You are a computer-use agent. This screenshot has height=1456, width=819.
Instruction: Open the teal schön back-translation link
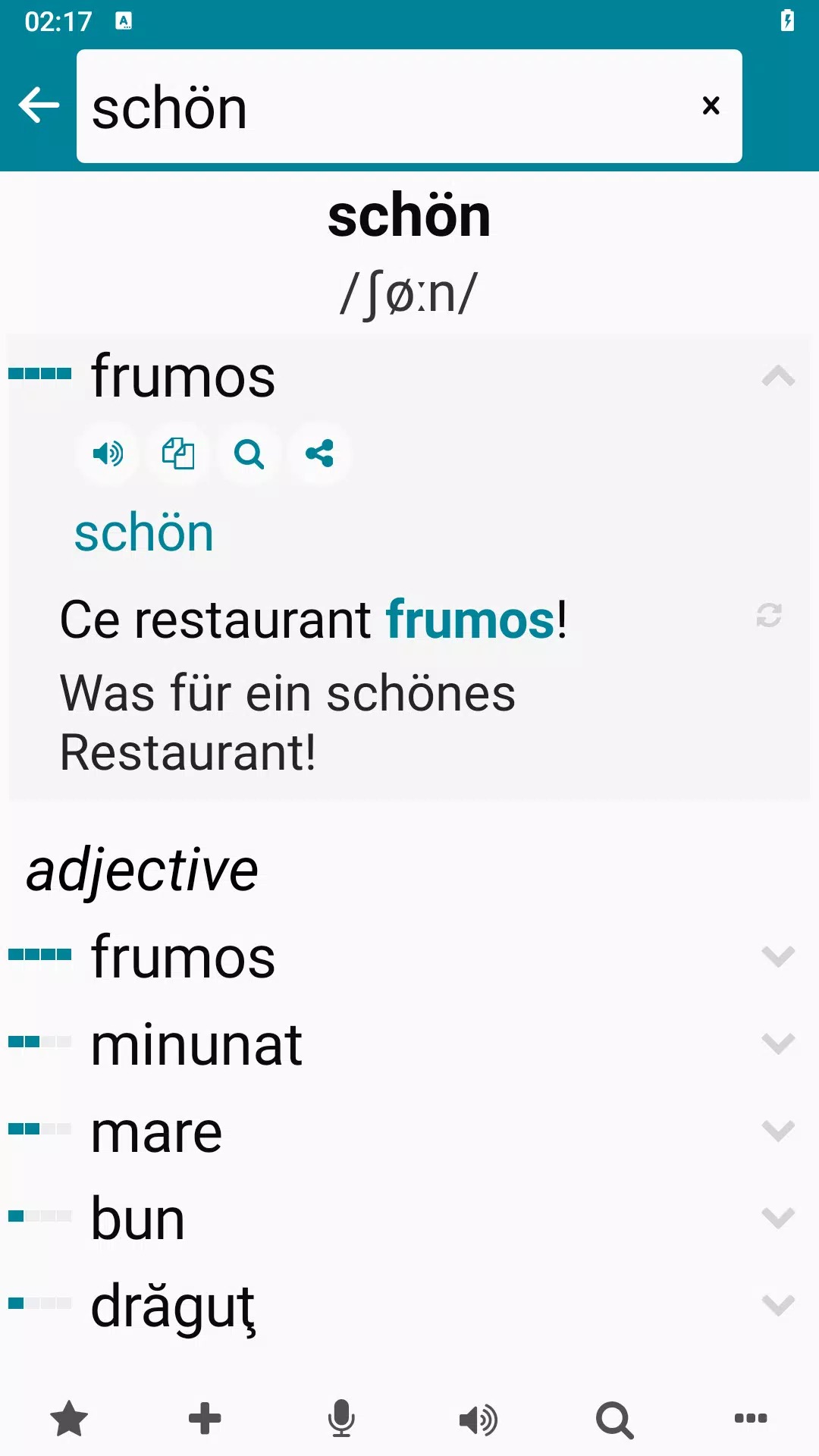pyautogui.click(x=144, y=533)
